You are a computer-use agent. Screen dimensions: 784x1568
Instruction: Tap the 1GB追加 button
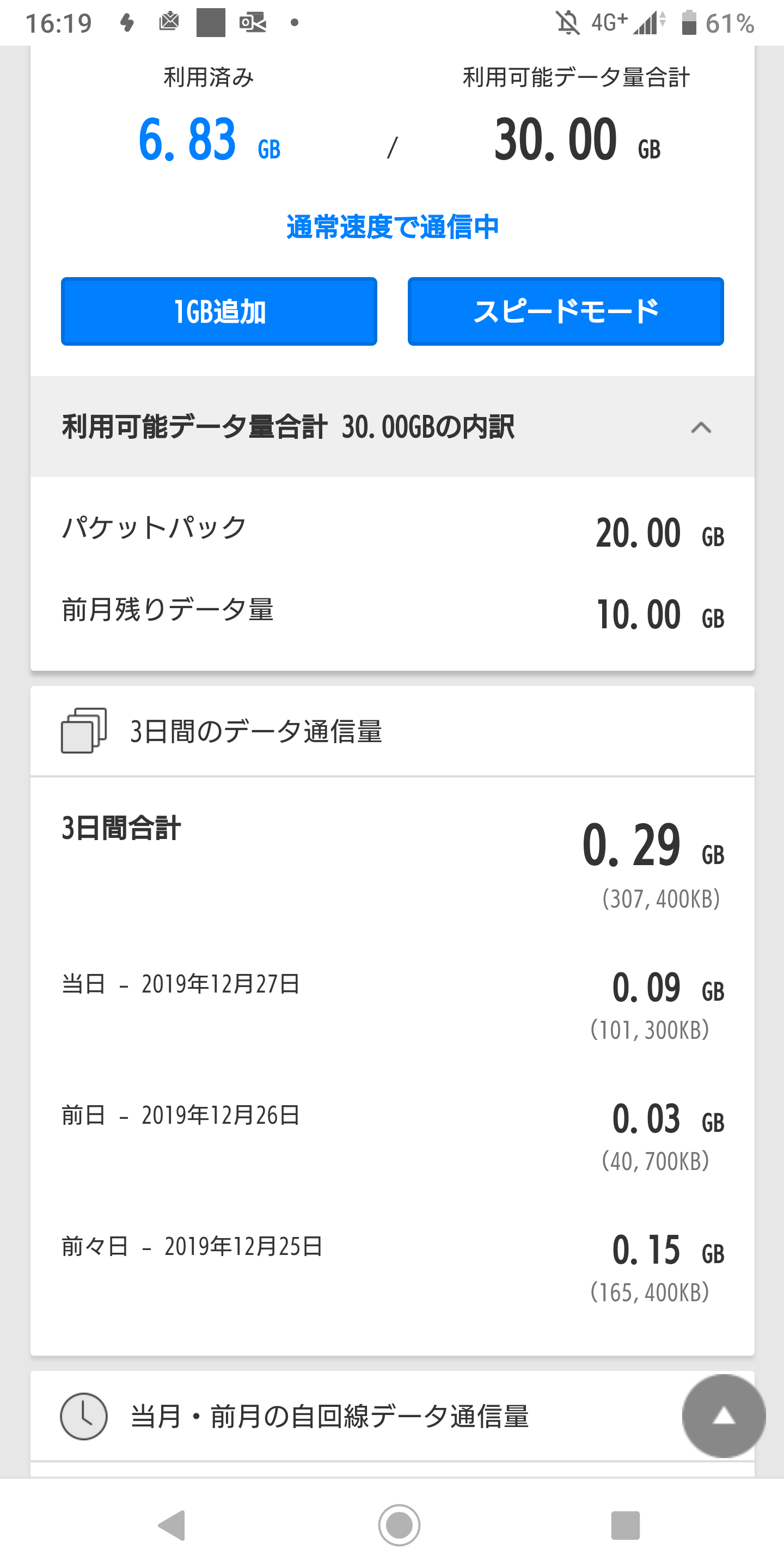pyautogui.click(x=219, y=311)
